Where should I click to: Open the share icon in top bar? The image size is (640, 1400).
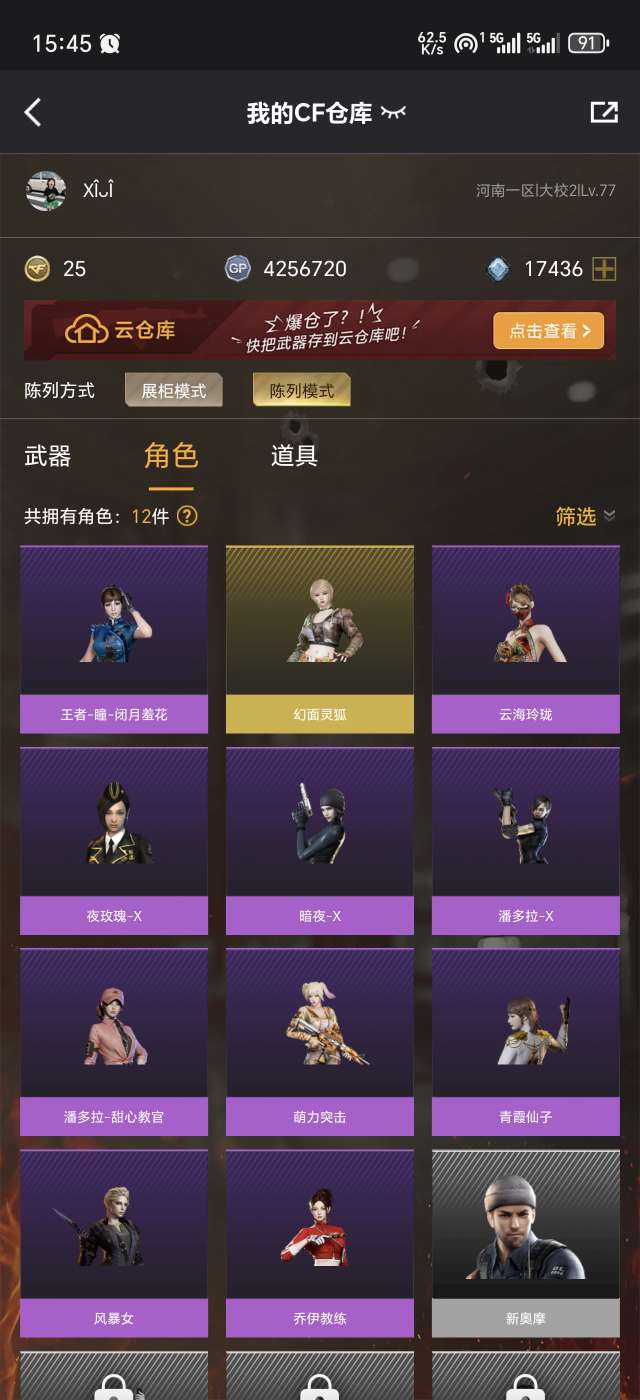[604, 112]
